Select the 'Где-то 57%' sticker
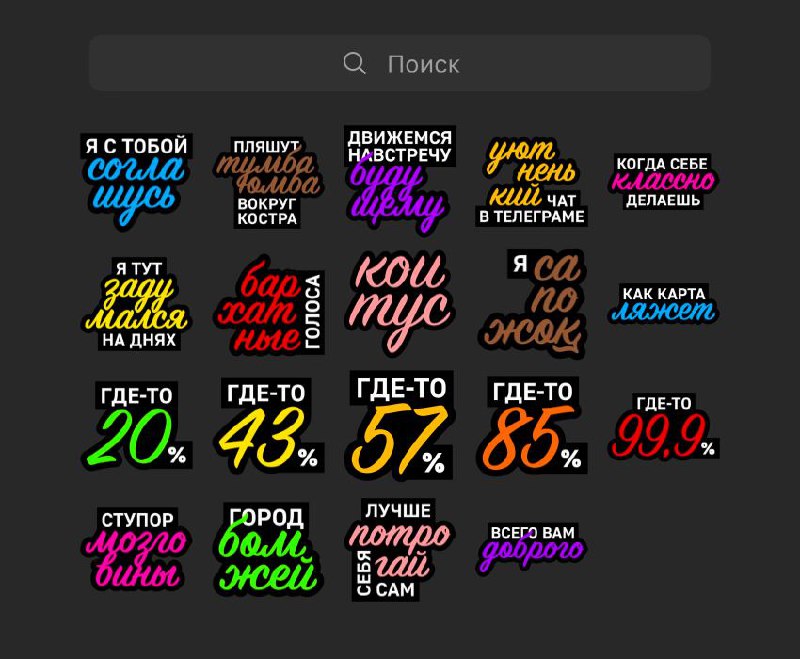The height and width of the screenshot is (659, 800). coord(401,425)
